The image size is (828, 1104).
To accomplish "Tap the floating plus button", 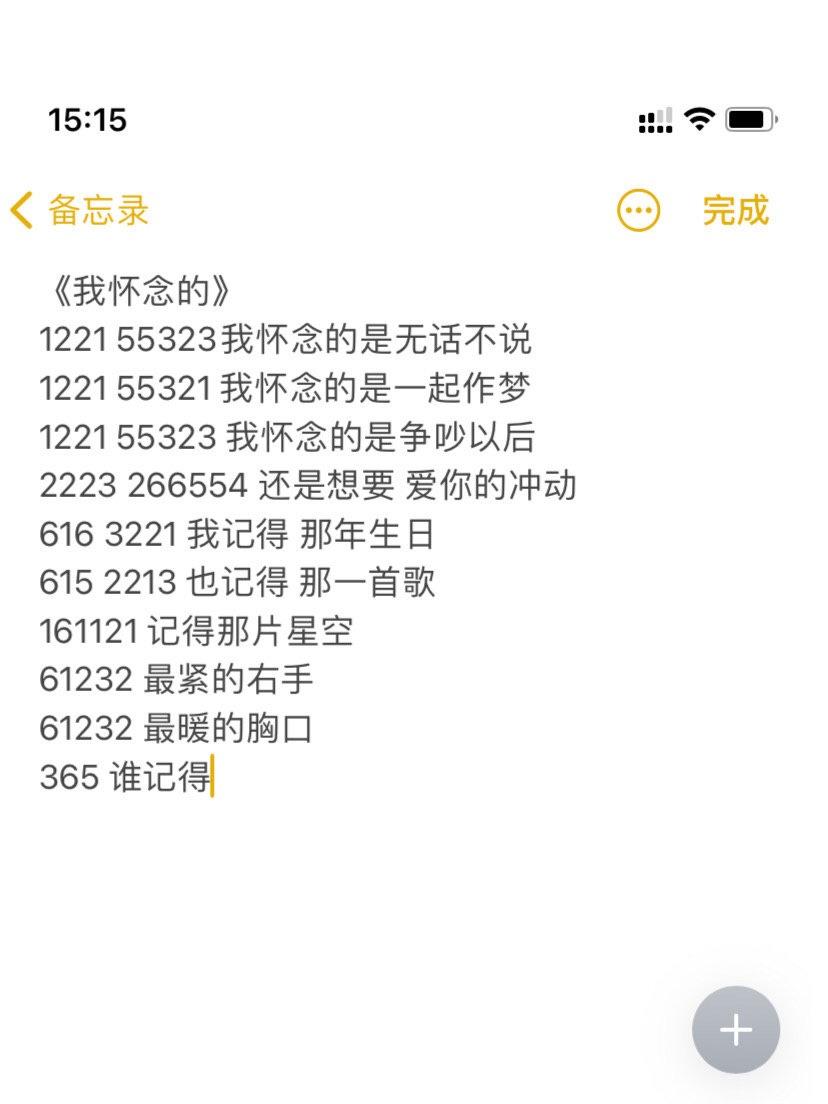I will (736, 1030).
